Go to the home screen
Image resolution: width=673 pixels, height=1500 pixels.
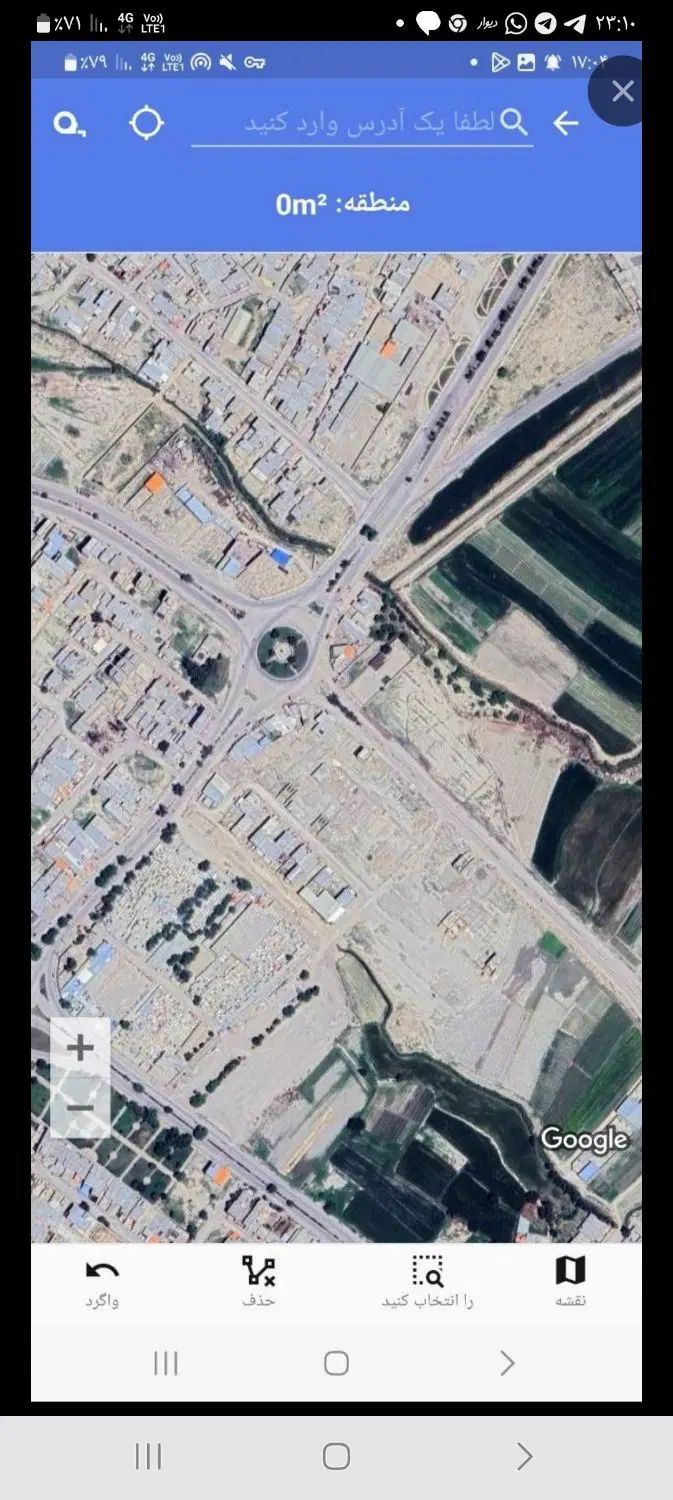point(336,1457)
